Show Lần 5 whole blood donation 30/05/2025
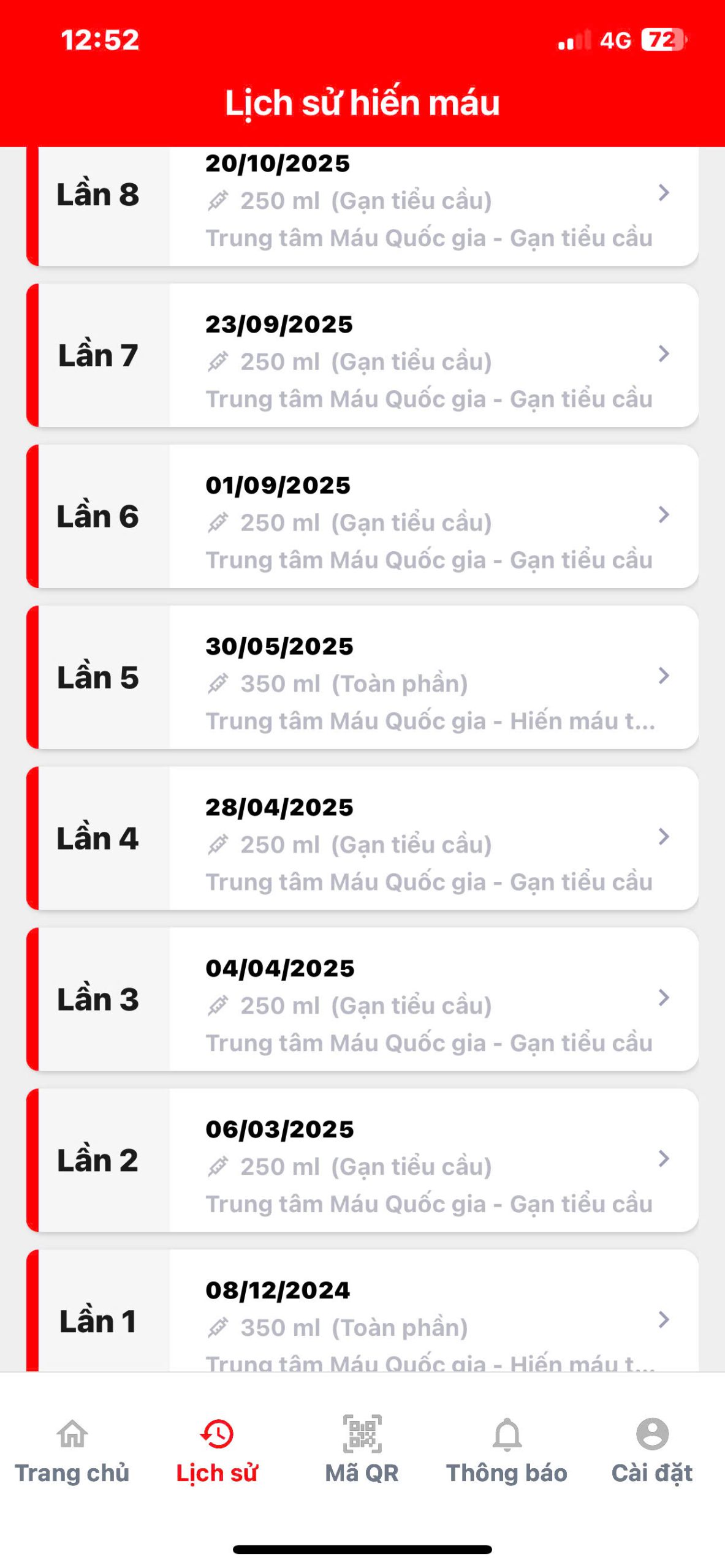The height and width of the screenshot is (1568, 725). coord(362,677)
